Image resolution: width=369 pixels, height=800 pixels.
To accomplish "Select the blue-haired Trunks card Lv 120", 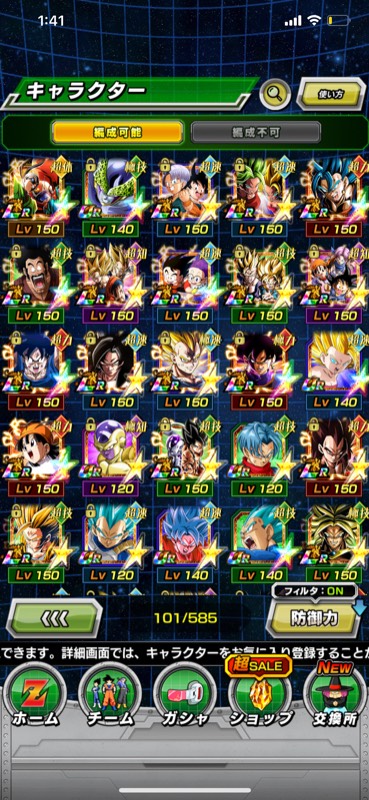I will [260, 457].
